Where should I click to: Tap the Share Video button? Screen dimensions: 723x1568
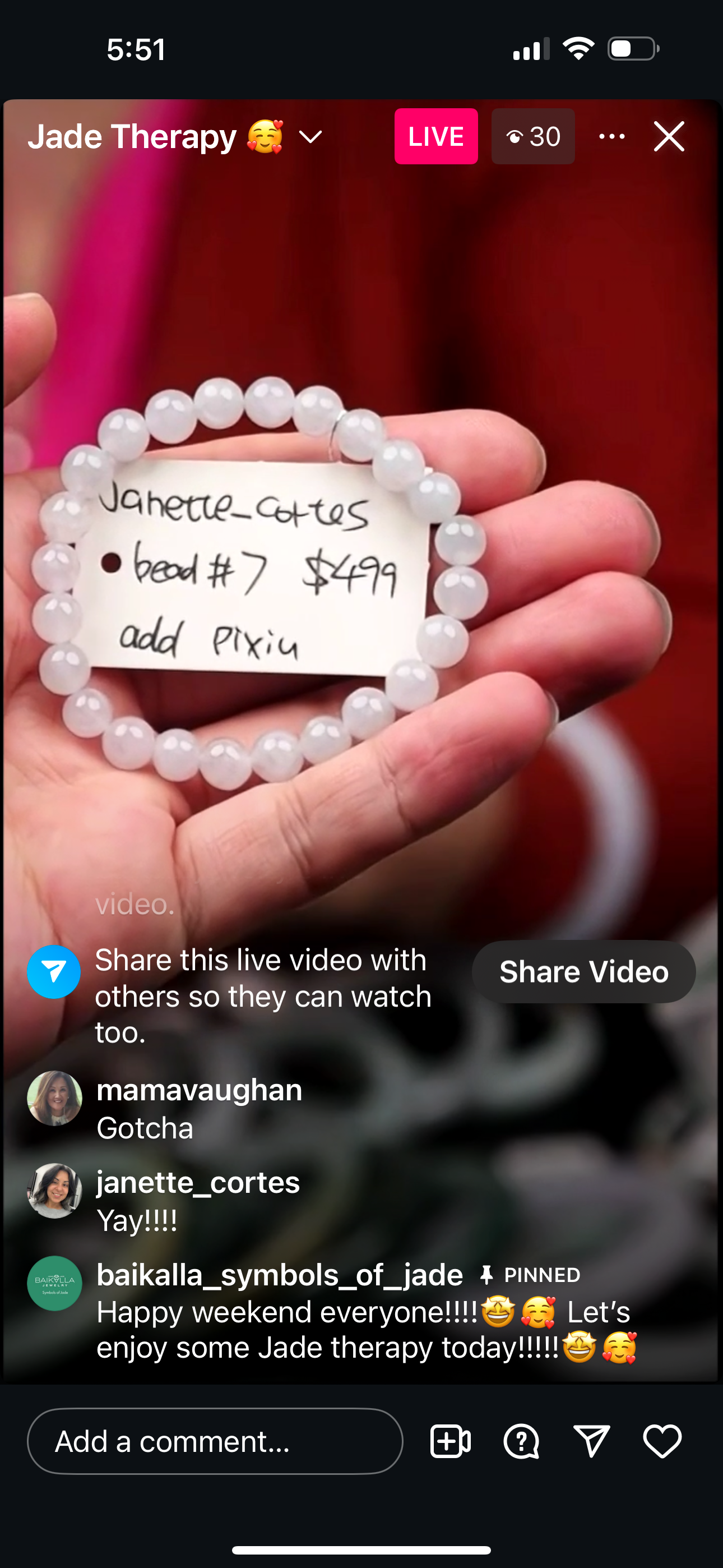point(583,972)
